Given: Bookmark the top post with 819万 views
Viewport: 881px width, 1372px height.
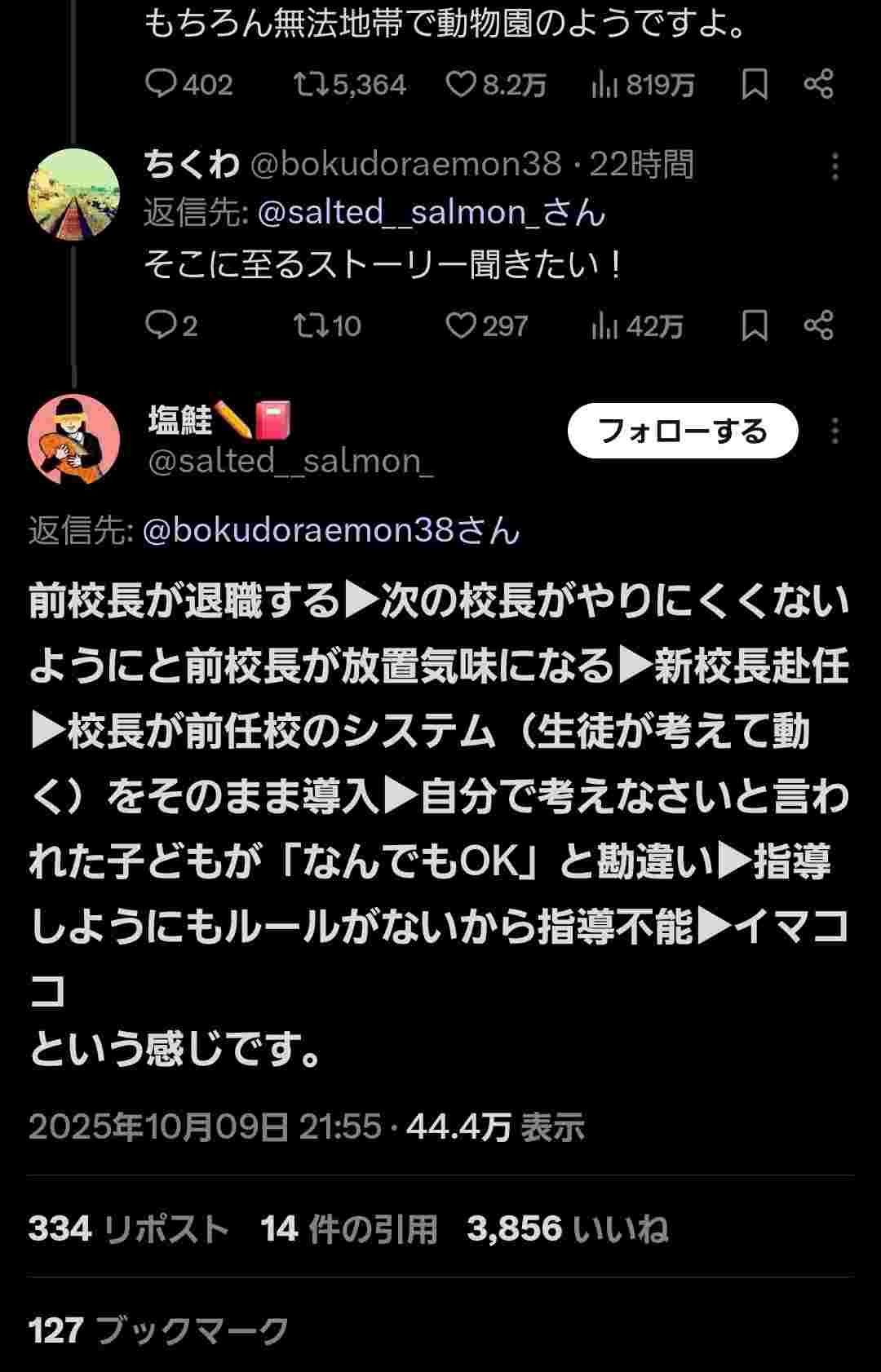Looking at the screenshot, I should 755,84.
